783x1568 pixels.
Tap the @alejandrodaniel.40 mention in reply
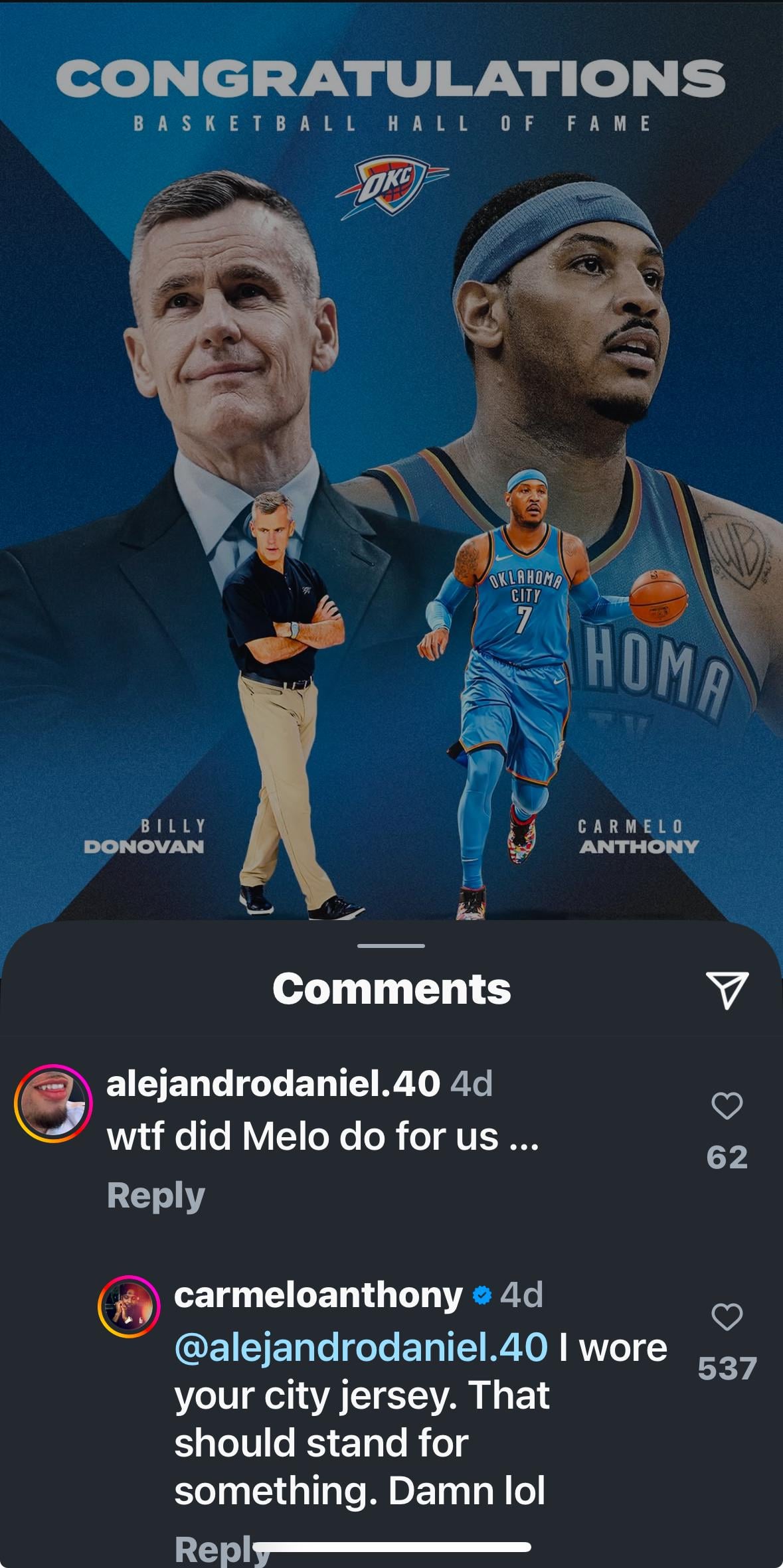(361, 1347)
